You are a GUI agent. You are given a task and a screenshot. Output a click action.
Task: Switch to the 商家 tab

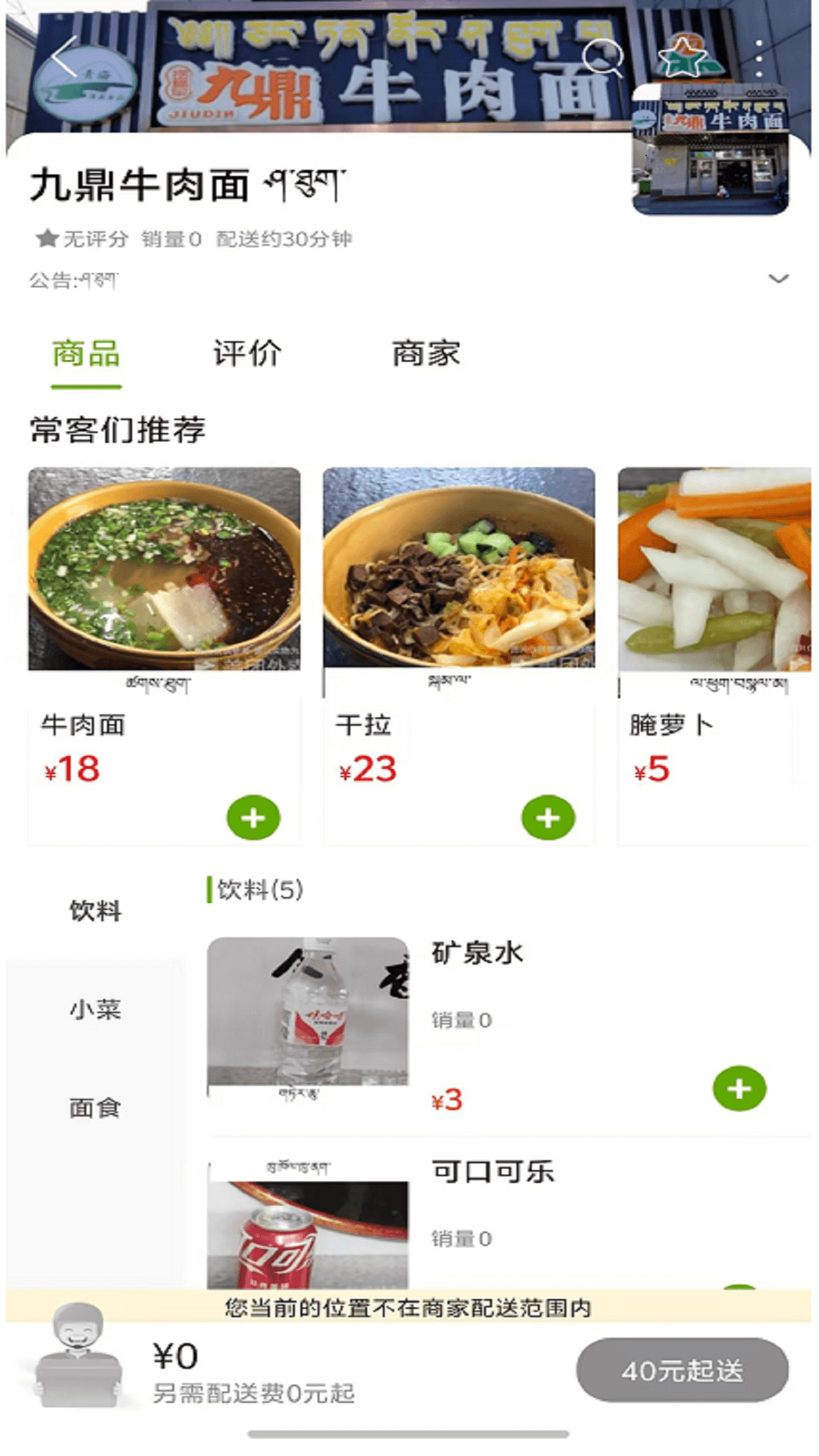coord(425,354)
